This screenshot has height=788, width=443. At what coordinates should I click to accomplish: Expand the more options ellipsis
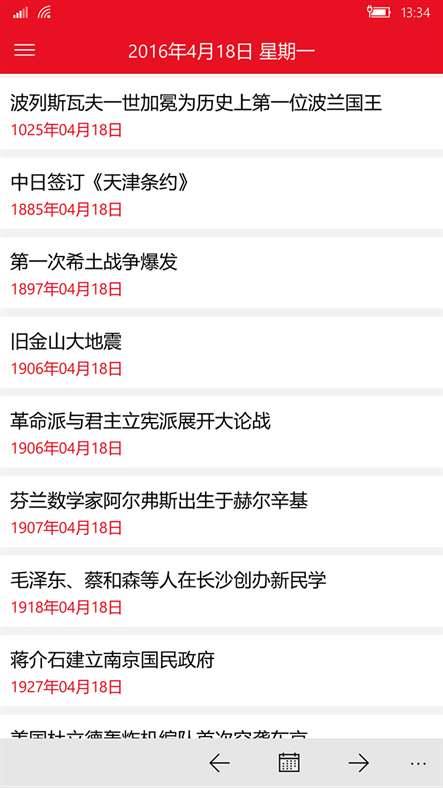418,763
